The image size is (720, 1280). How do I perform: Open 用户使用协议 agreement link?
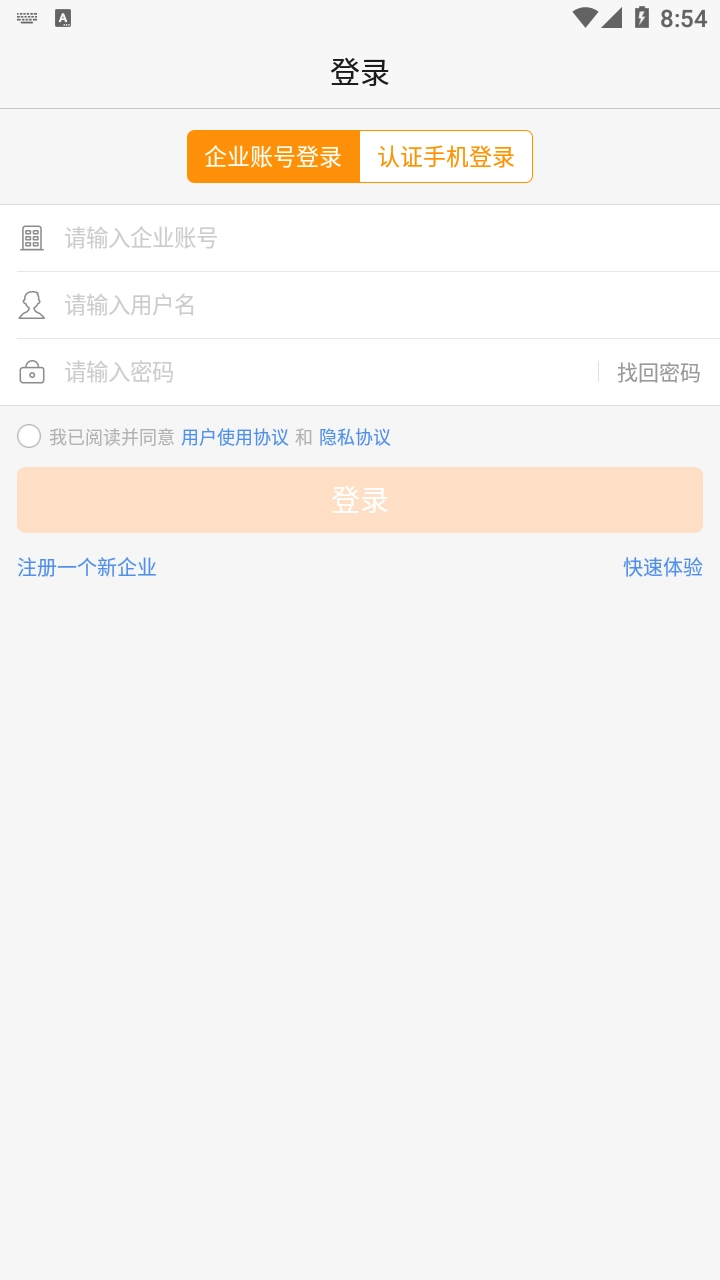coord(235,436)
